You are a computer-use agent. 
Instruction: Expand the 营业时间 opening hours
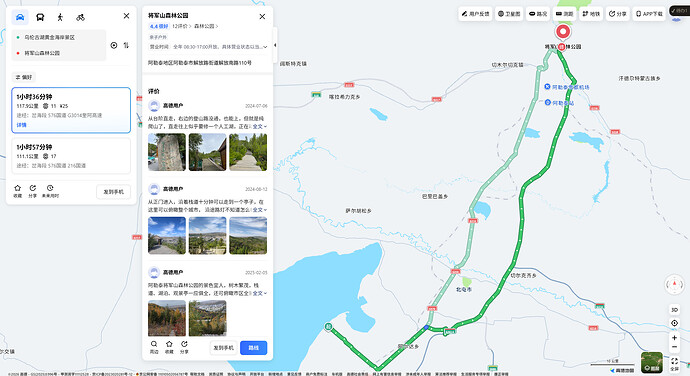265,47
